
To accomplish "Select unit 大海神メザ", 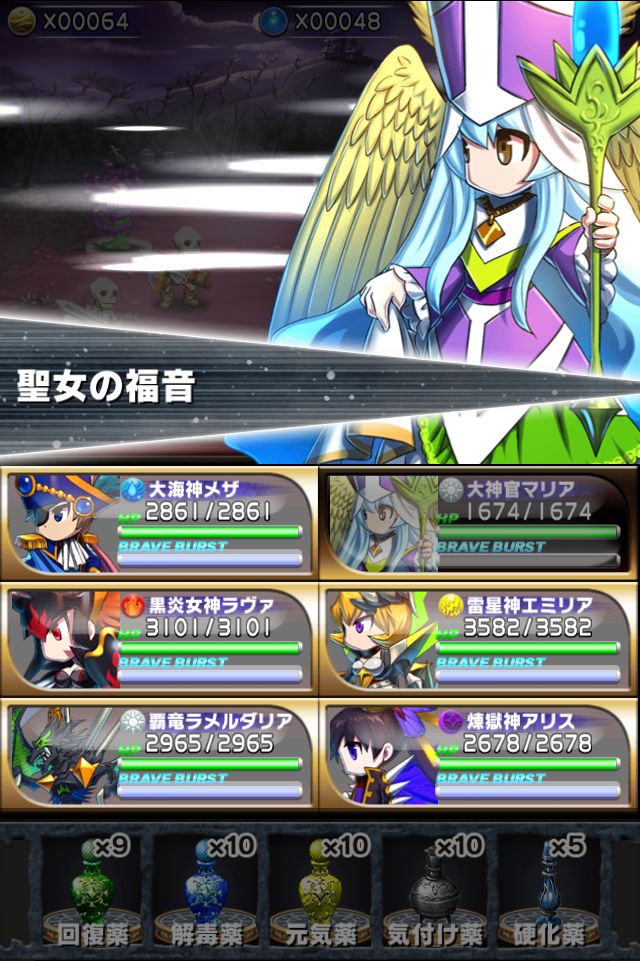I will point(160,523).
